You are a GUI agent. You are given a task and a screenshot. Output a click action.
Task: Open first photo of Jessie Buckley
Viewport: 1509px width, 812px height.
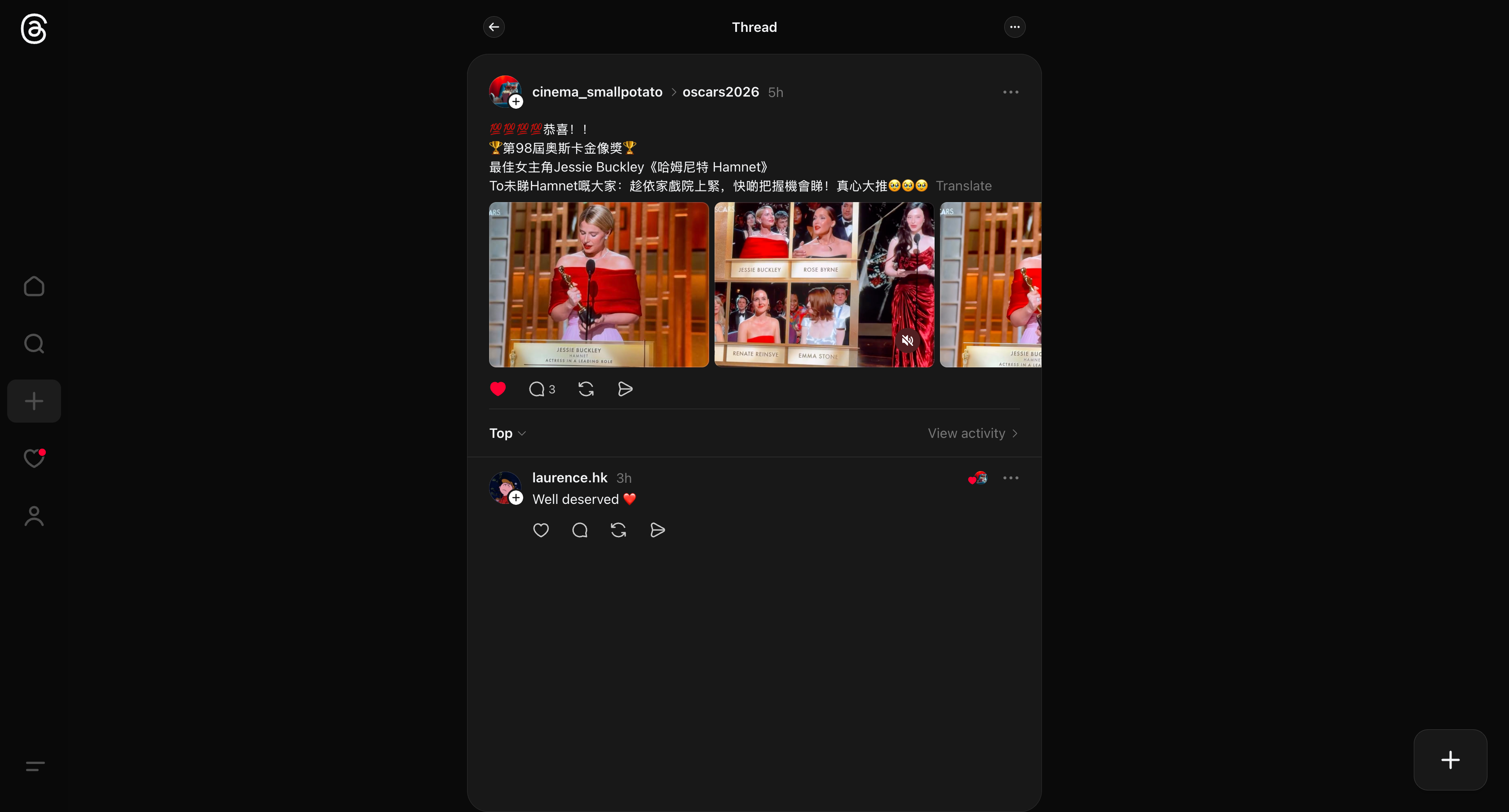pyautogui.click(x=599, y=285)
